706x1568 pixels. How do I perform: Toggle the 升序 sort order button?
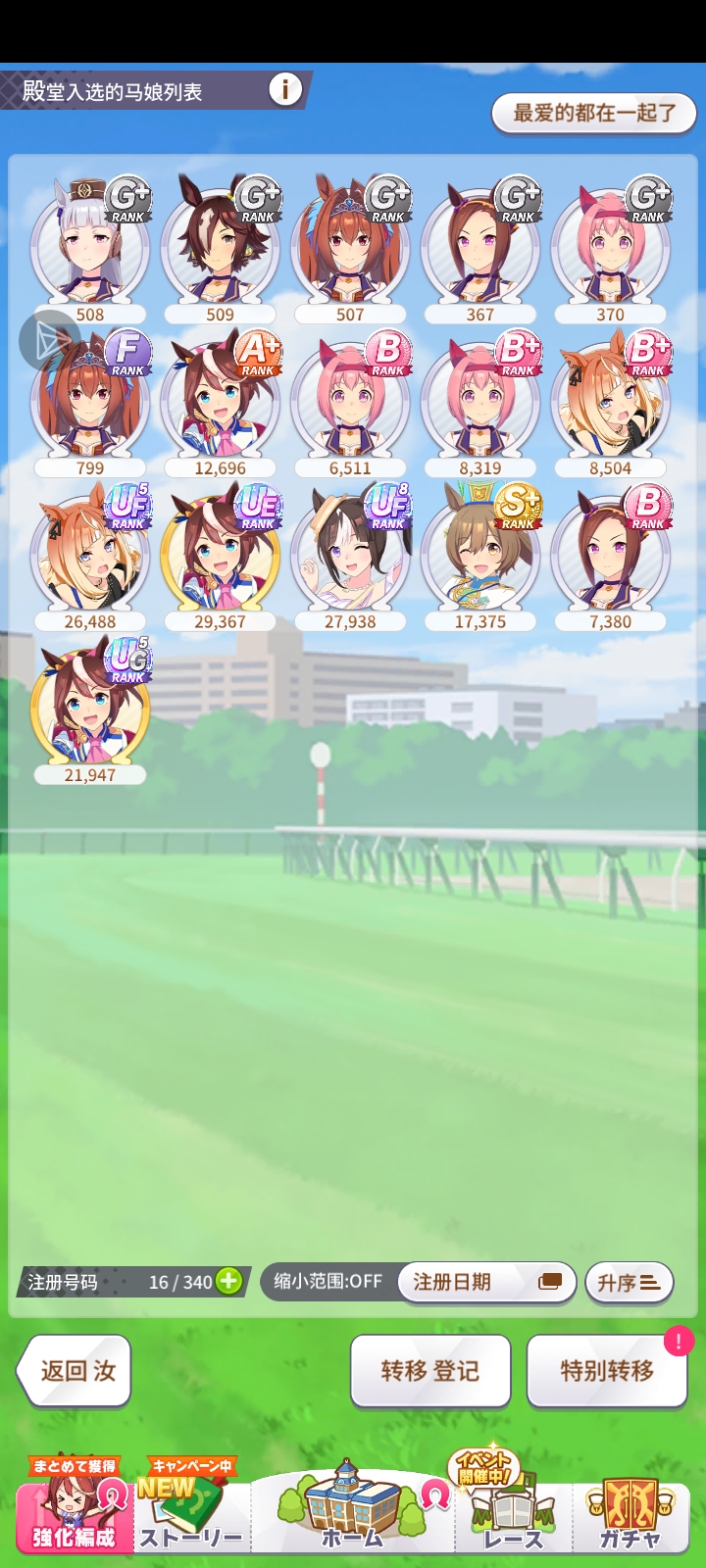(629, 1282)
